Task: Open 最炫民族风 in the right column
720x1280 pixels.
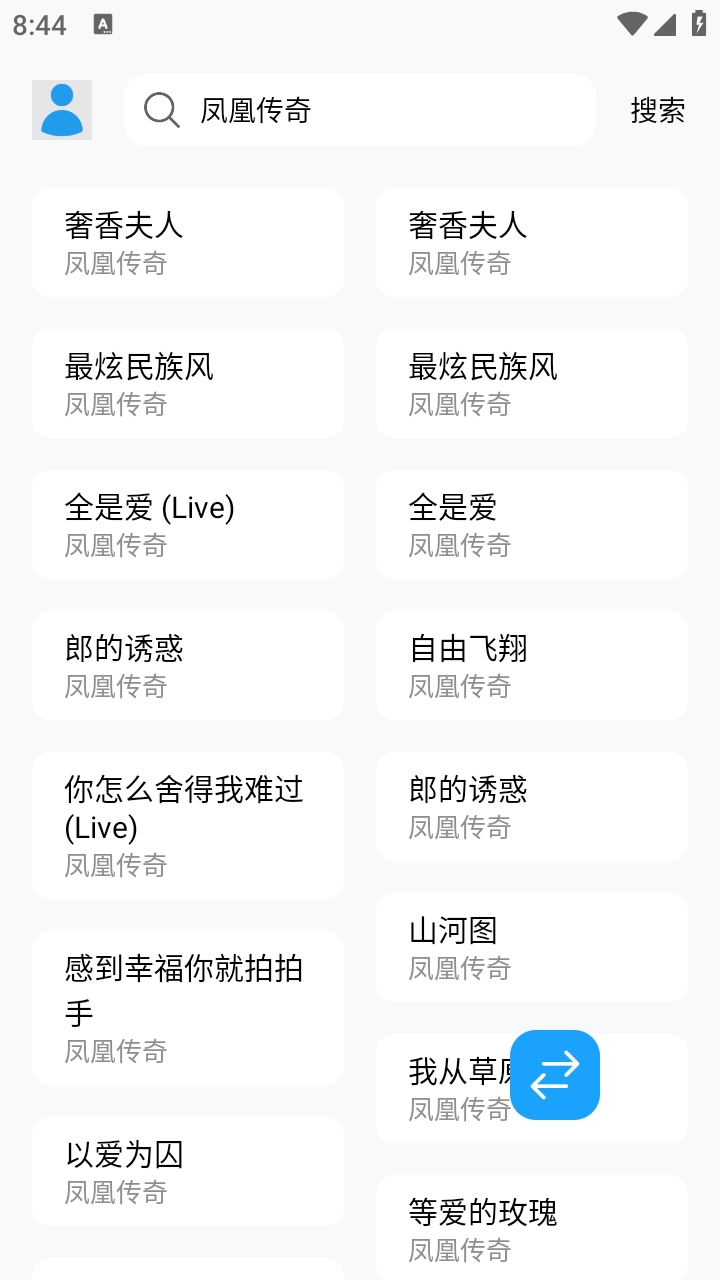Action: pos(531,383)
